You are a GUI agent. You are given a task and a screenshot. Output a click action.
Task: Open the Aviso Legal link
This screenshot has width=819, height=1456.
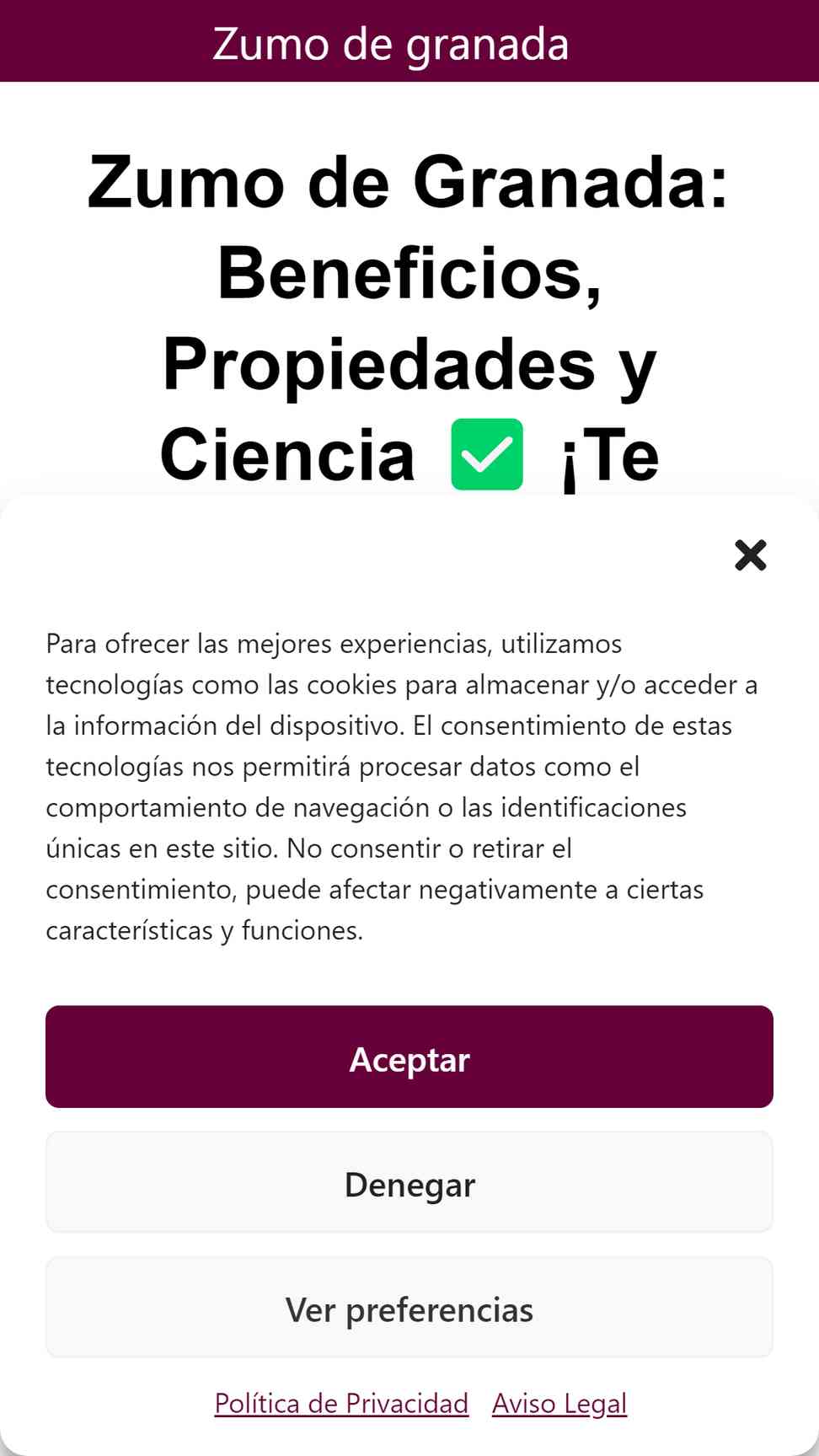(559, 1404)
